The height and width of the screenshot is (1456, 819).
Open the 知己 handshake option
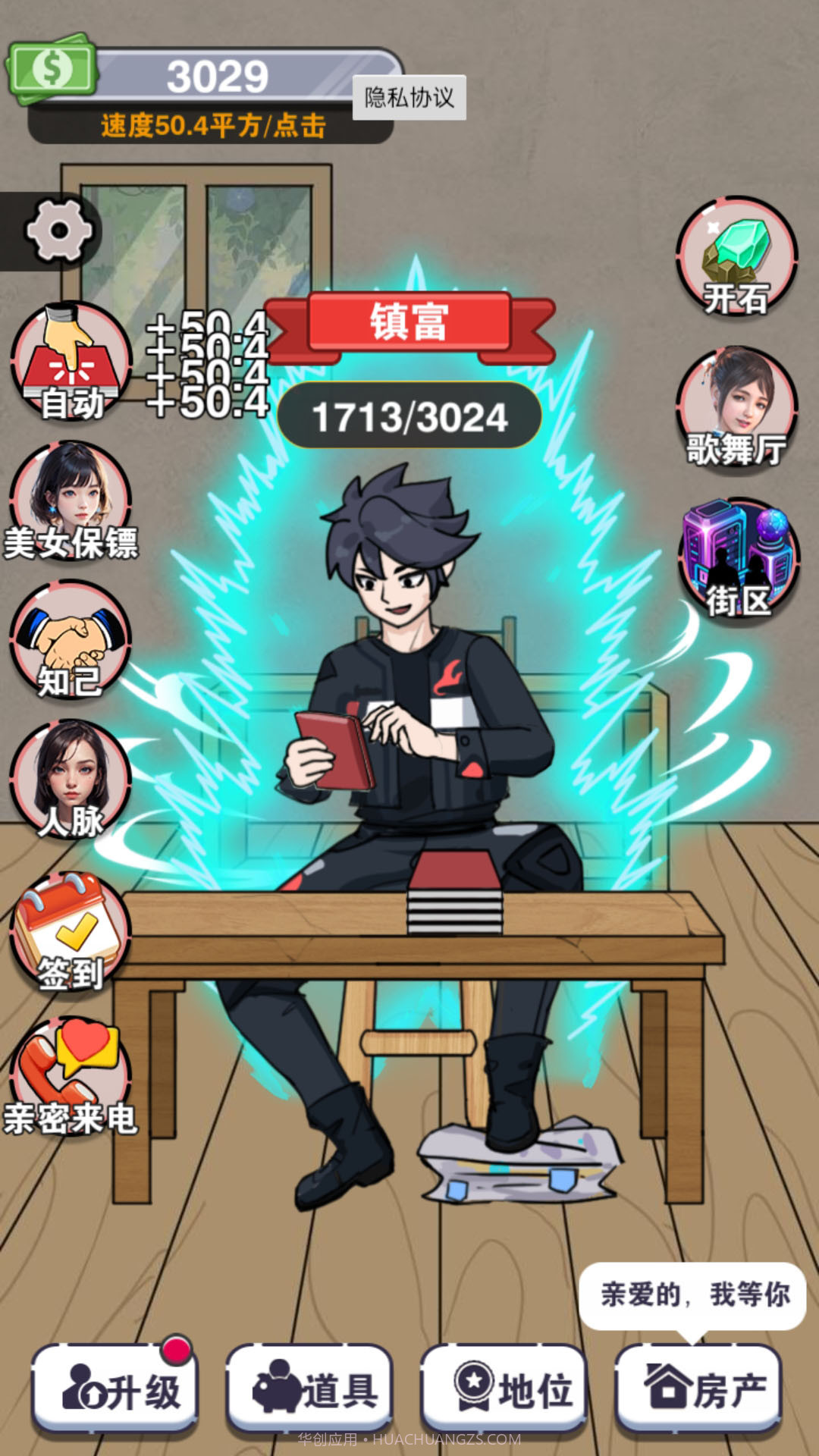71,641
